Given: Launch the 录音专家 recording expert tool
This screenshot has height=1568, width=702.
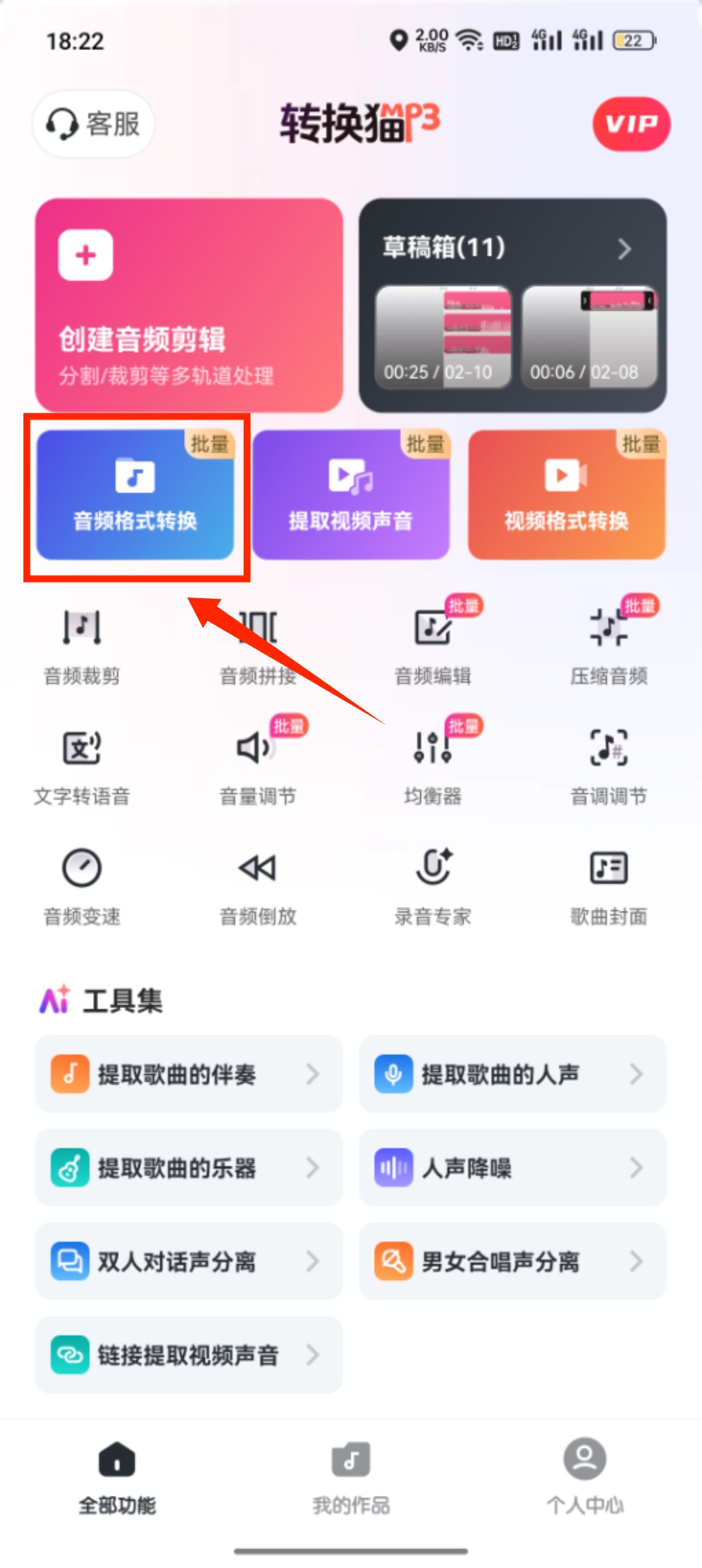Looking at the screenshot, I should [x=432, y=884].
